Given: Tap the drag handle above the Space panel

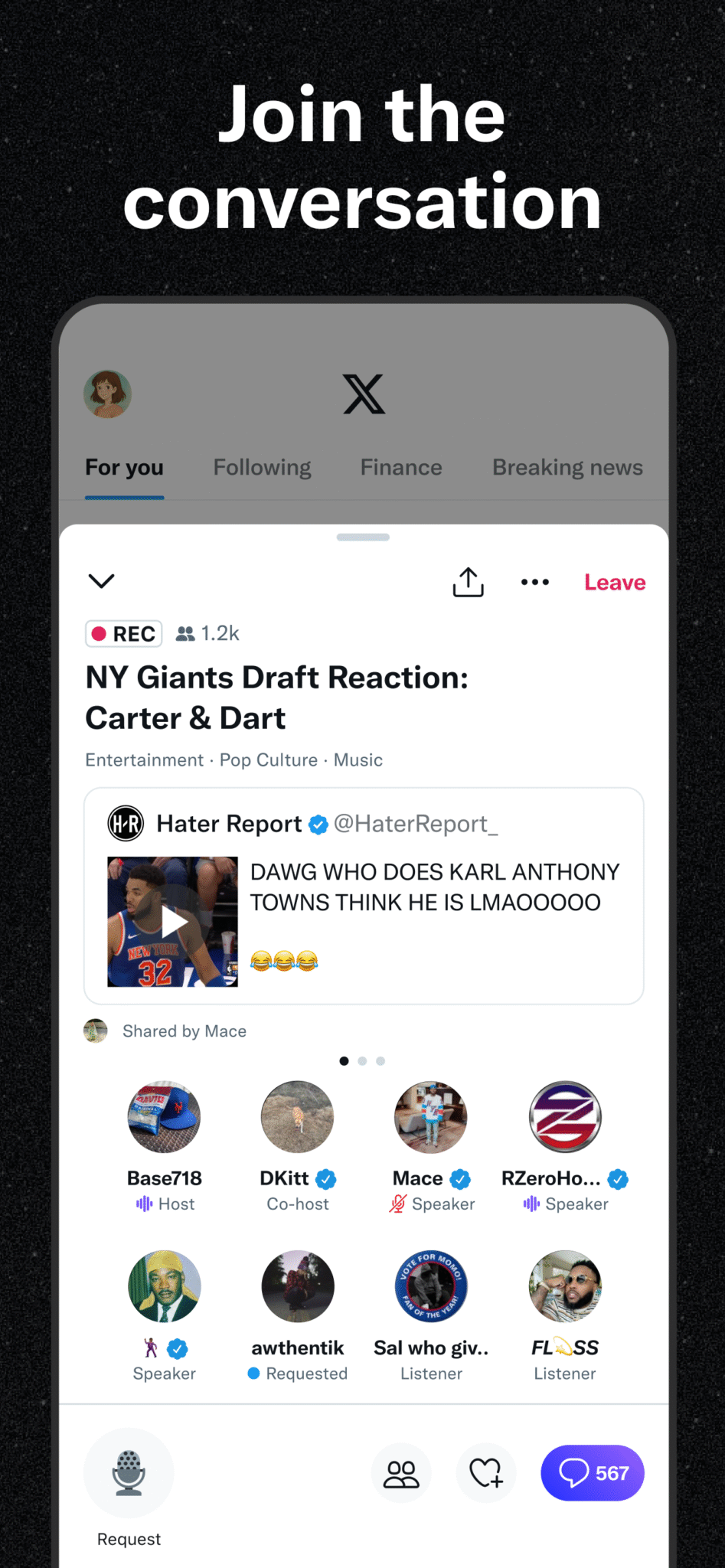Looking at the screenshot, I should click(x=362, y=537).
